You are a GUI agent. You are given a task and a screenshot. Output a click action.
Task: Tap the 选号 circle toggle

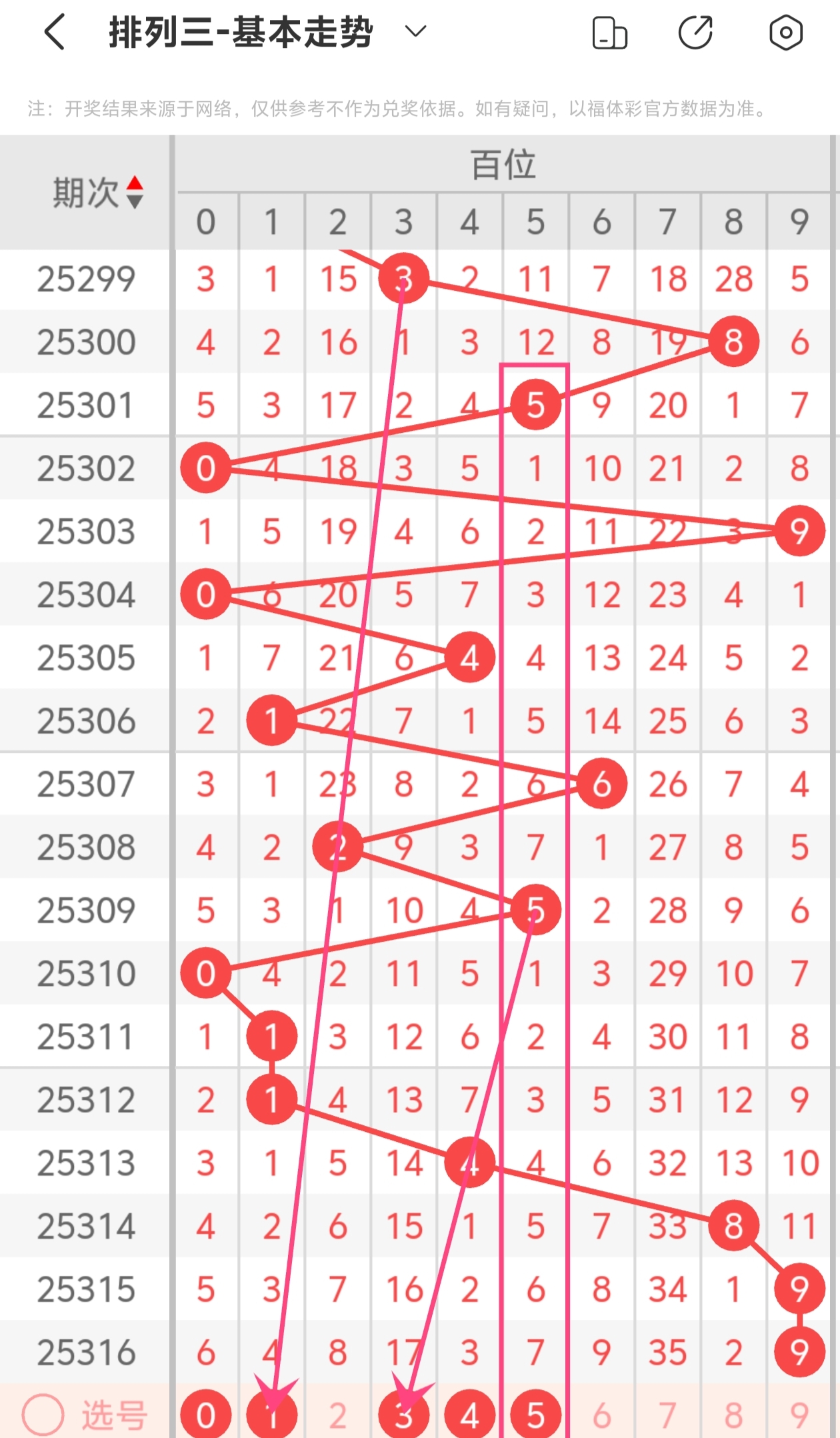(x=43, y=1415)
